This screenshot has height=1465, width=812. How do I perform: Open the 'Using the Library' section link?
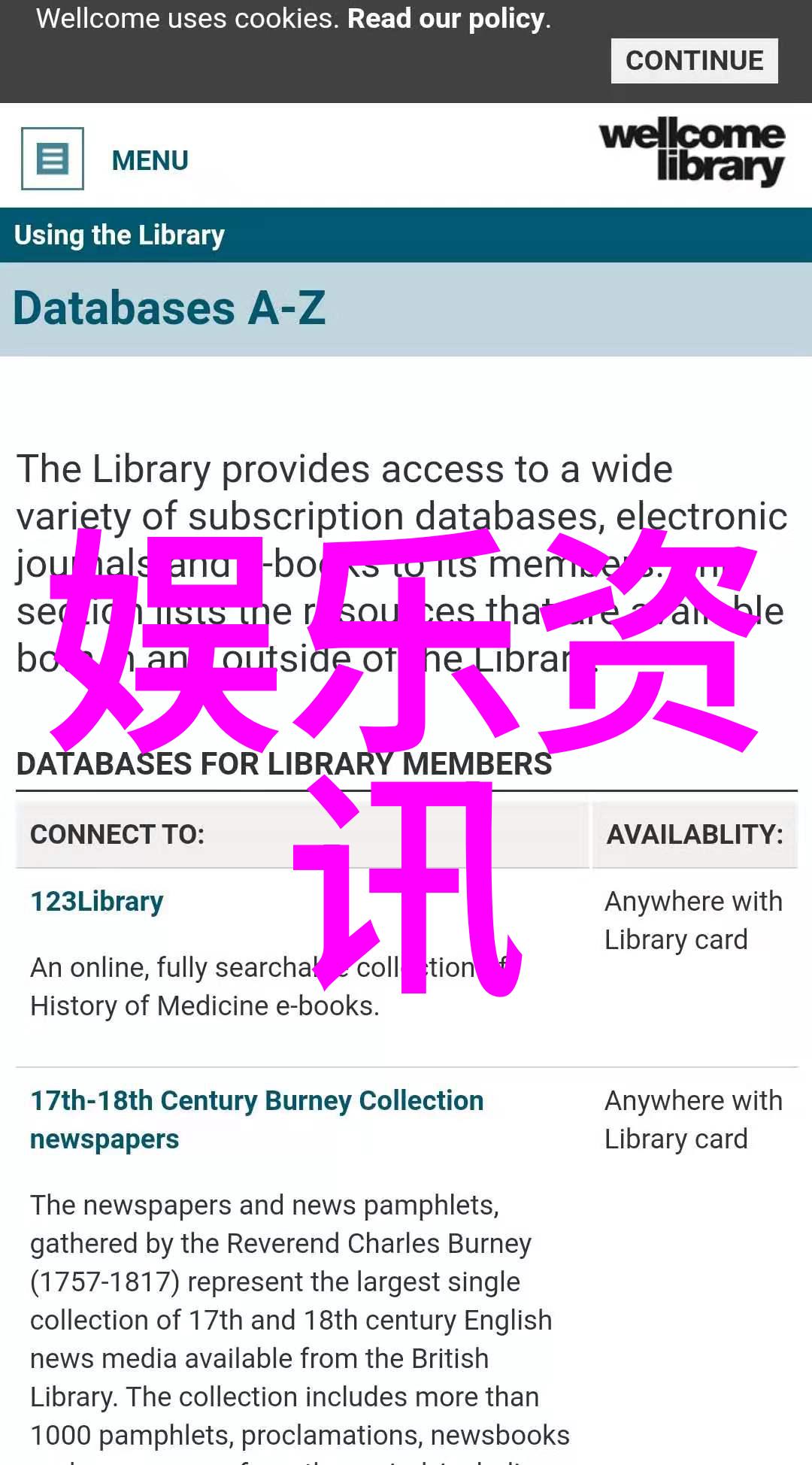point(120,235)
